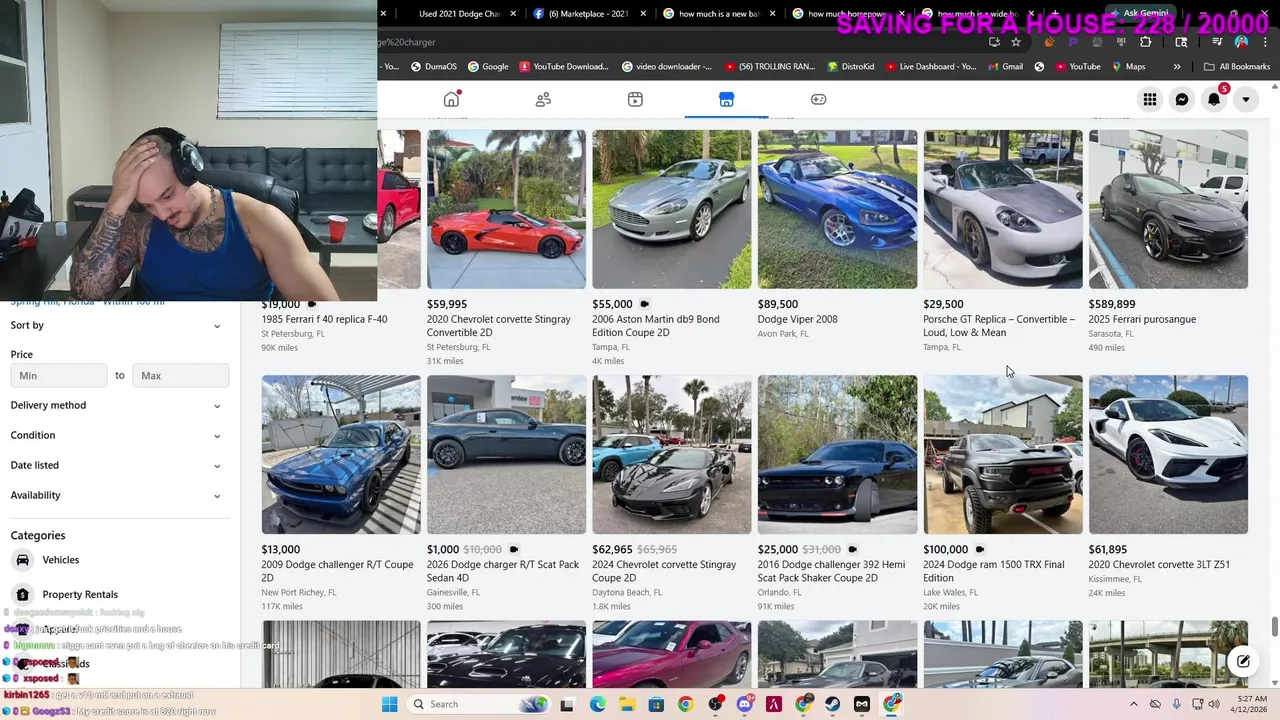Expand the Availability filter
The image size is (1280, 720).
click(x=116, y=495)
